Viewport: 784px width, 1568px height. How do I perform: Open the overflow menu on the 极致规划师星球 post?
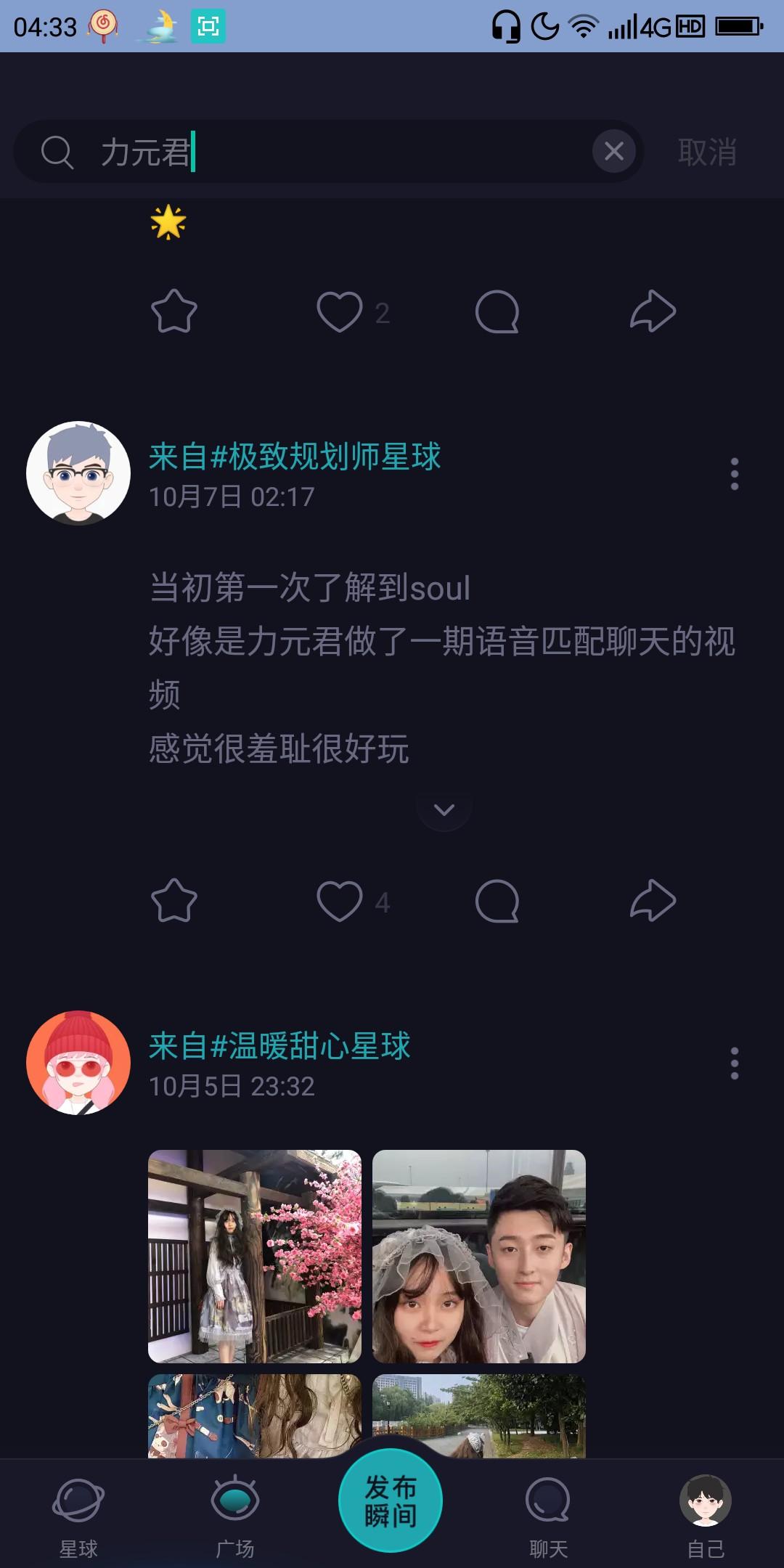(x=735, y=474)
